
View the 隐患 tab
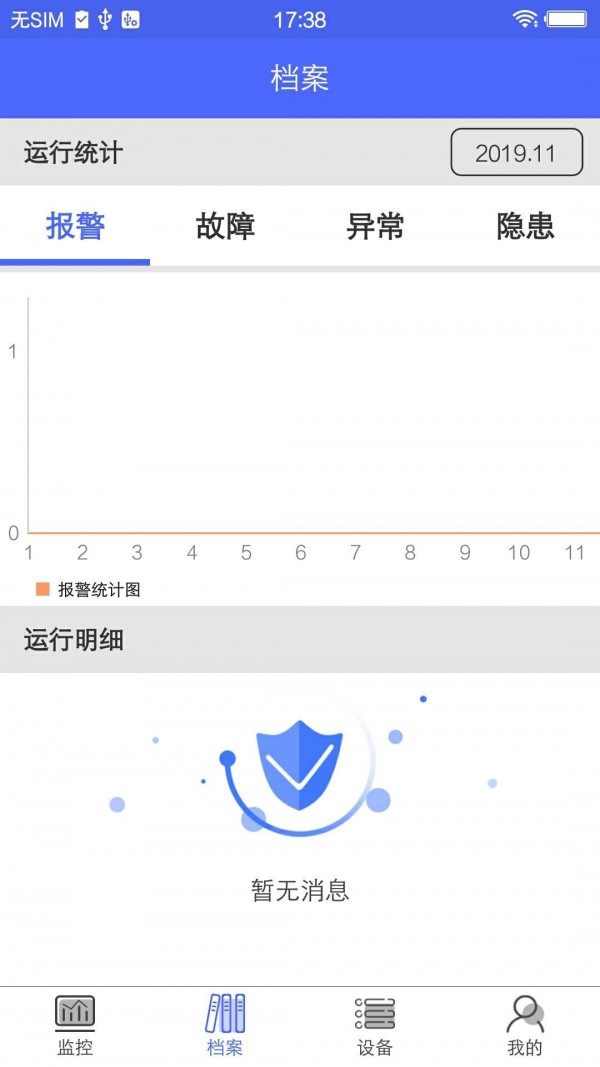[x=525, y=226]
